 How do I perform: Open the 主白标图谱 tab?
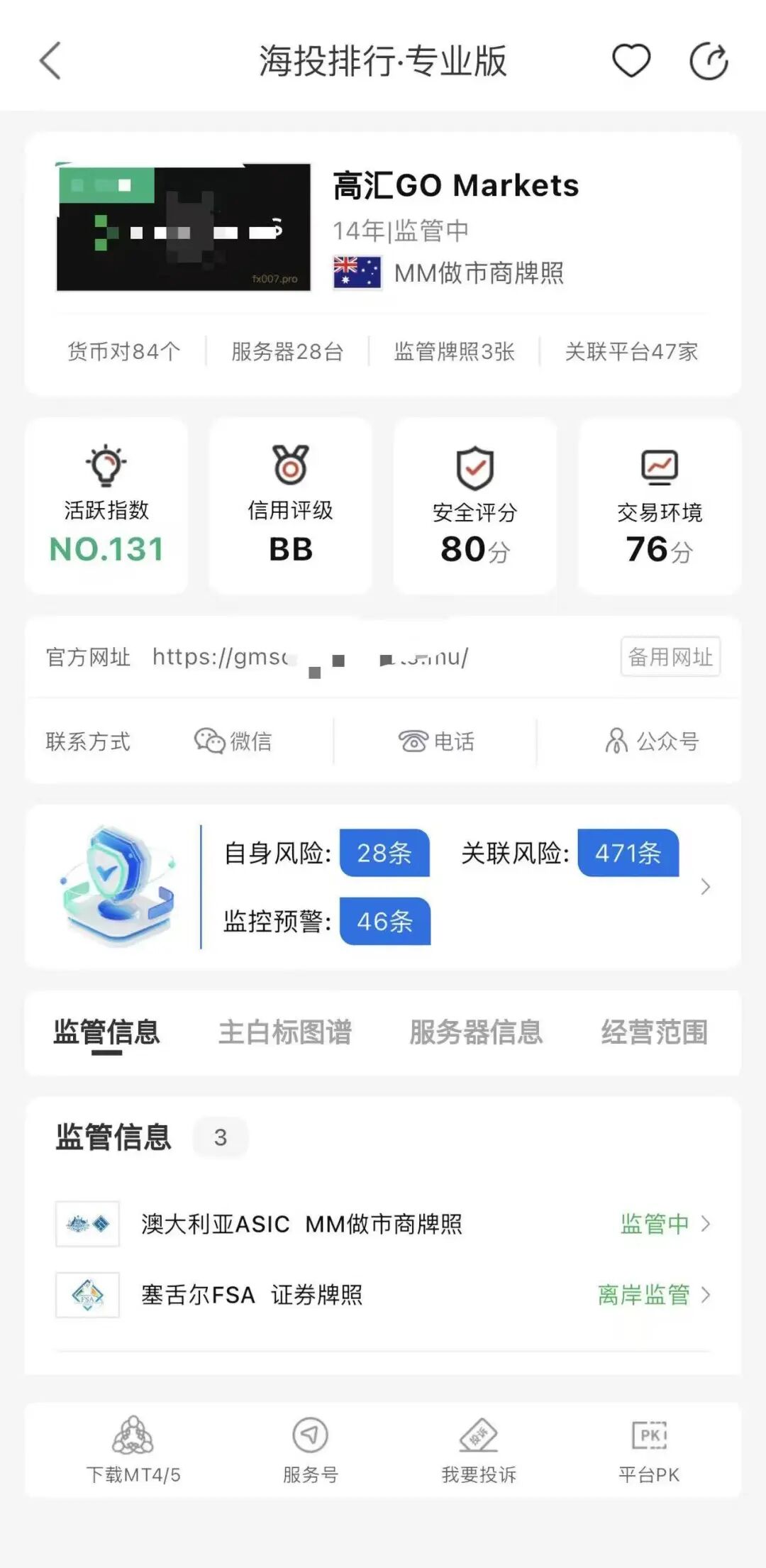tap(286, 1034)
